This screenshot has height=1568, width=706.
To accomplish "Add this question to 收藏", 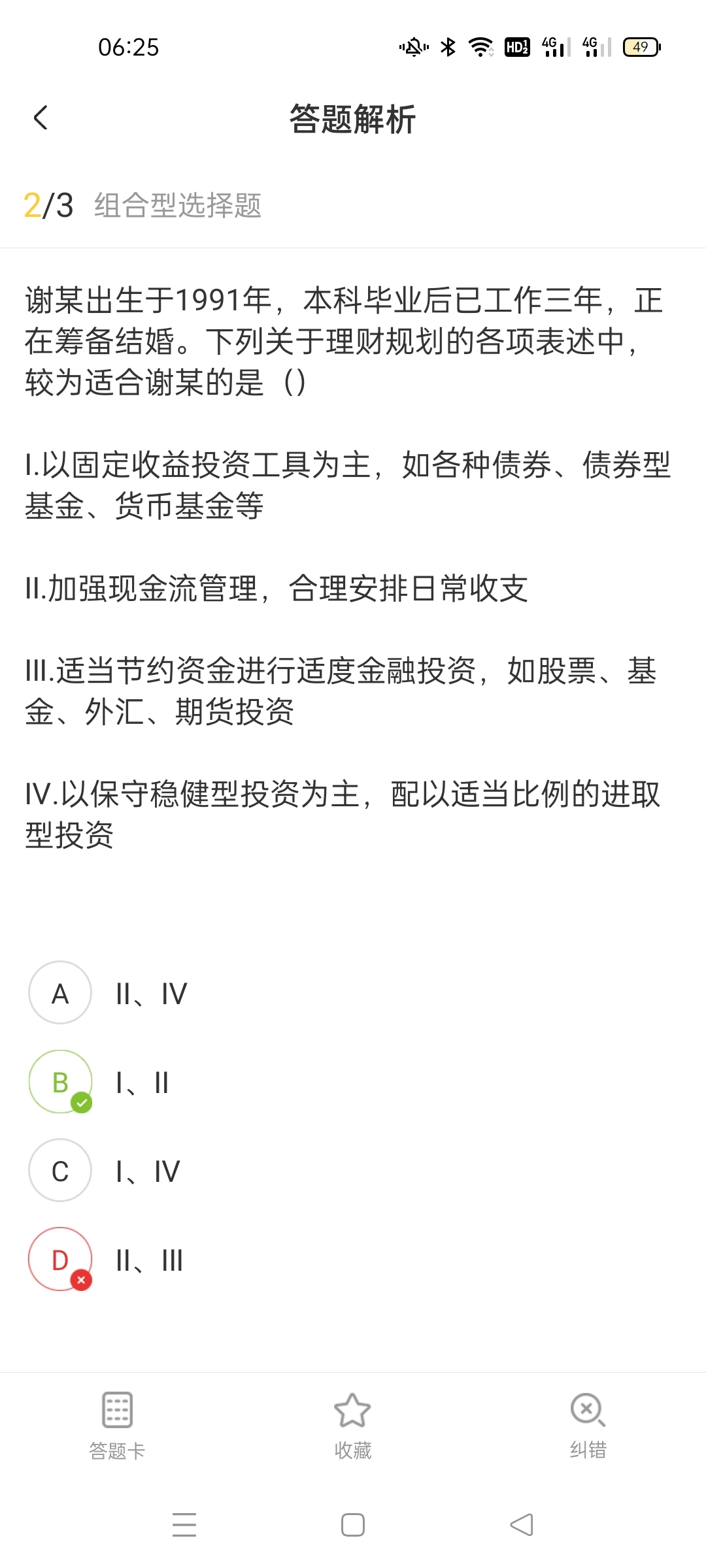I will pos(353,1426).
